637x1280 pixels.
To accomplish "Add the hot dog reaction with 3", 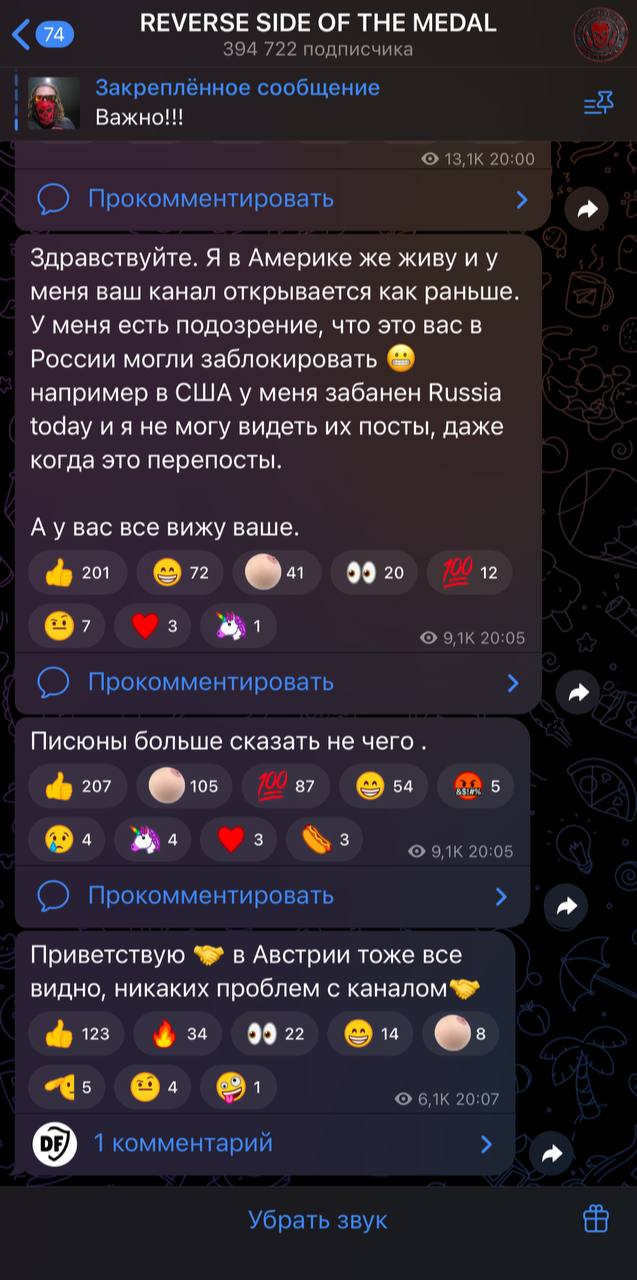I will 325,840.
